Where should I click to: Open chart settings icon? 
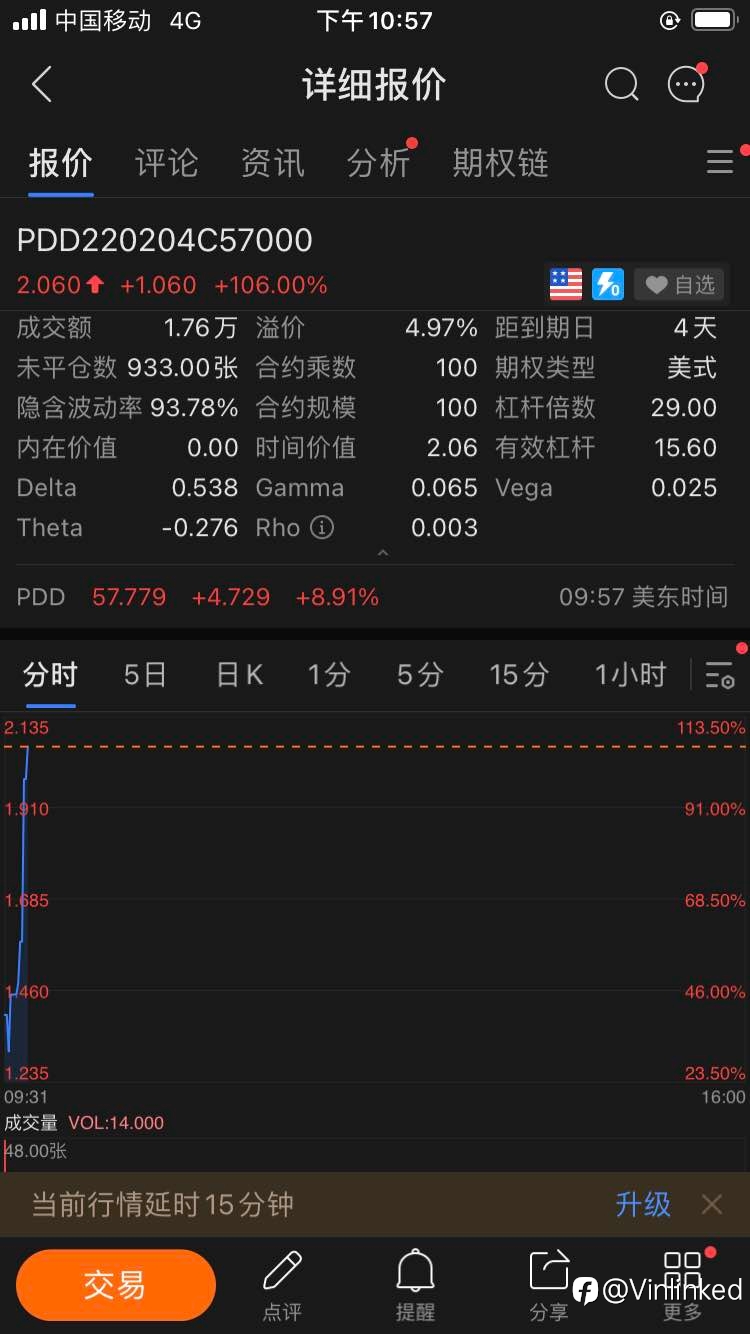tap(720, 676)
